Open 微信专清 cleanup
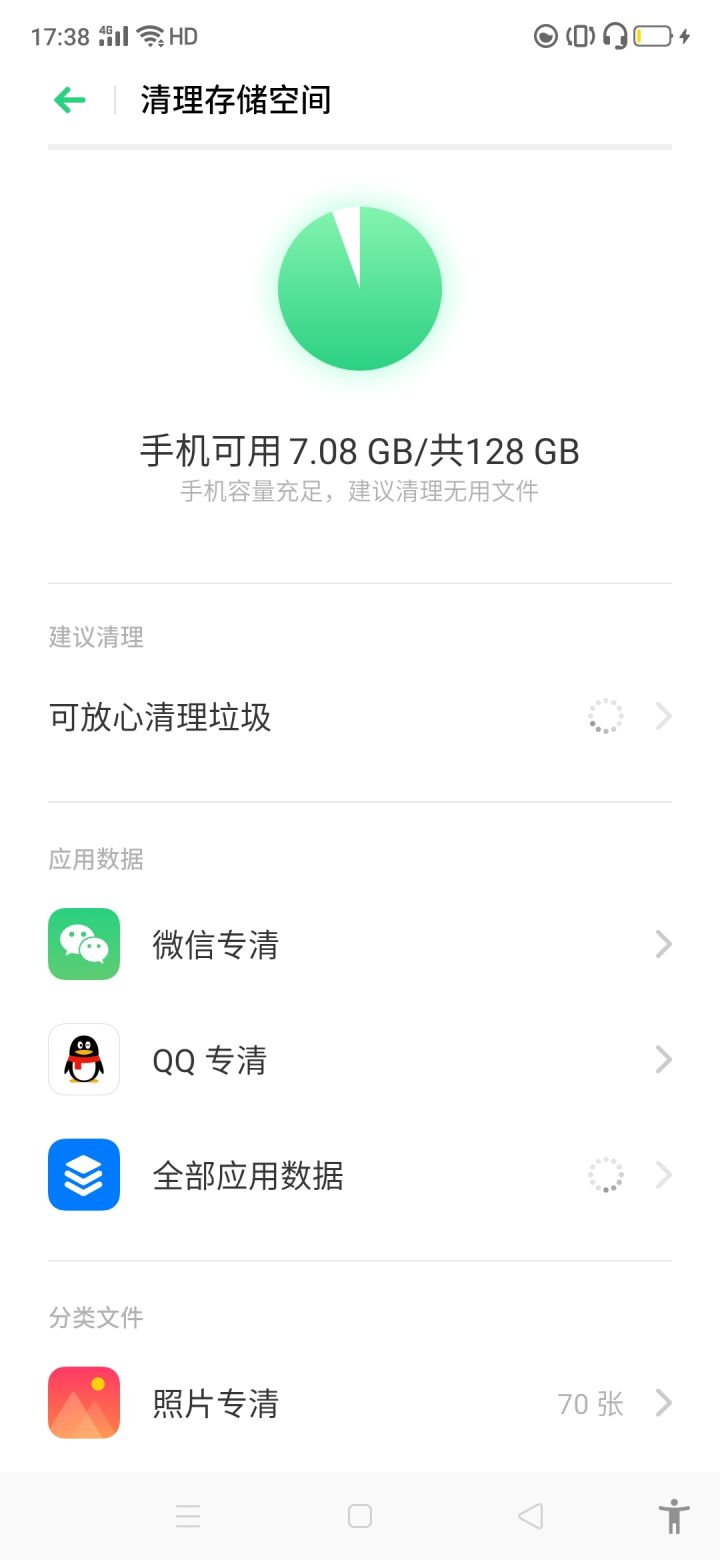The image size is (720, 1560). point(360,945)
